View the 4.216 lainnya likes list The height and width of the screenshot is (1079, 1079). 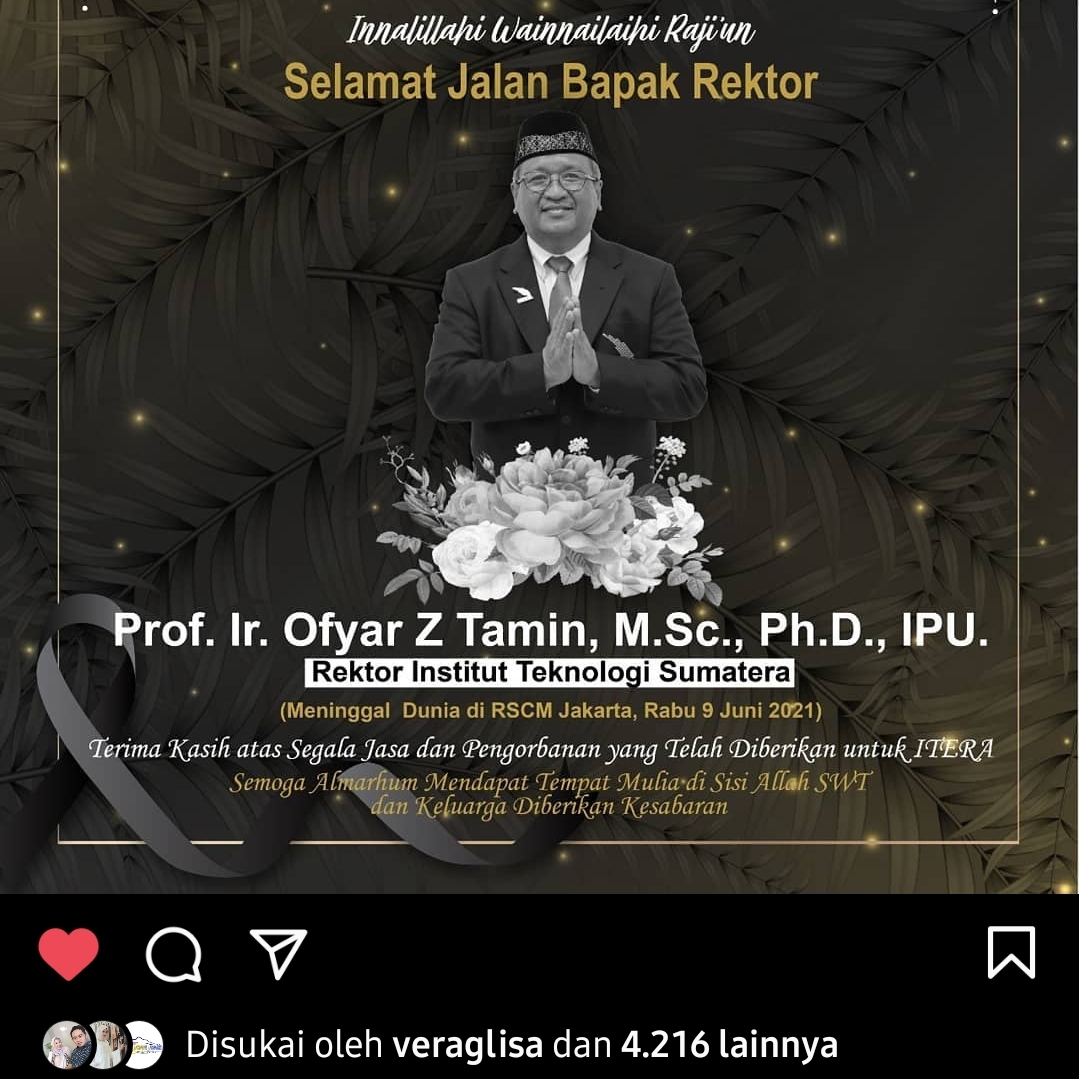[x=729, y=1046]
